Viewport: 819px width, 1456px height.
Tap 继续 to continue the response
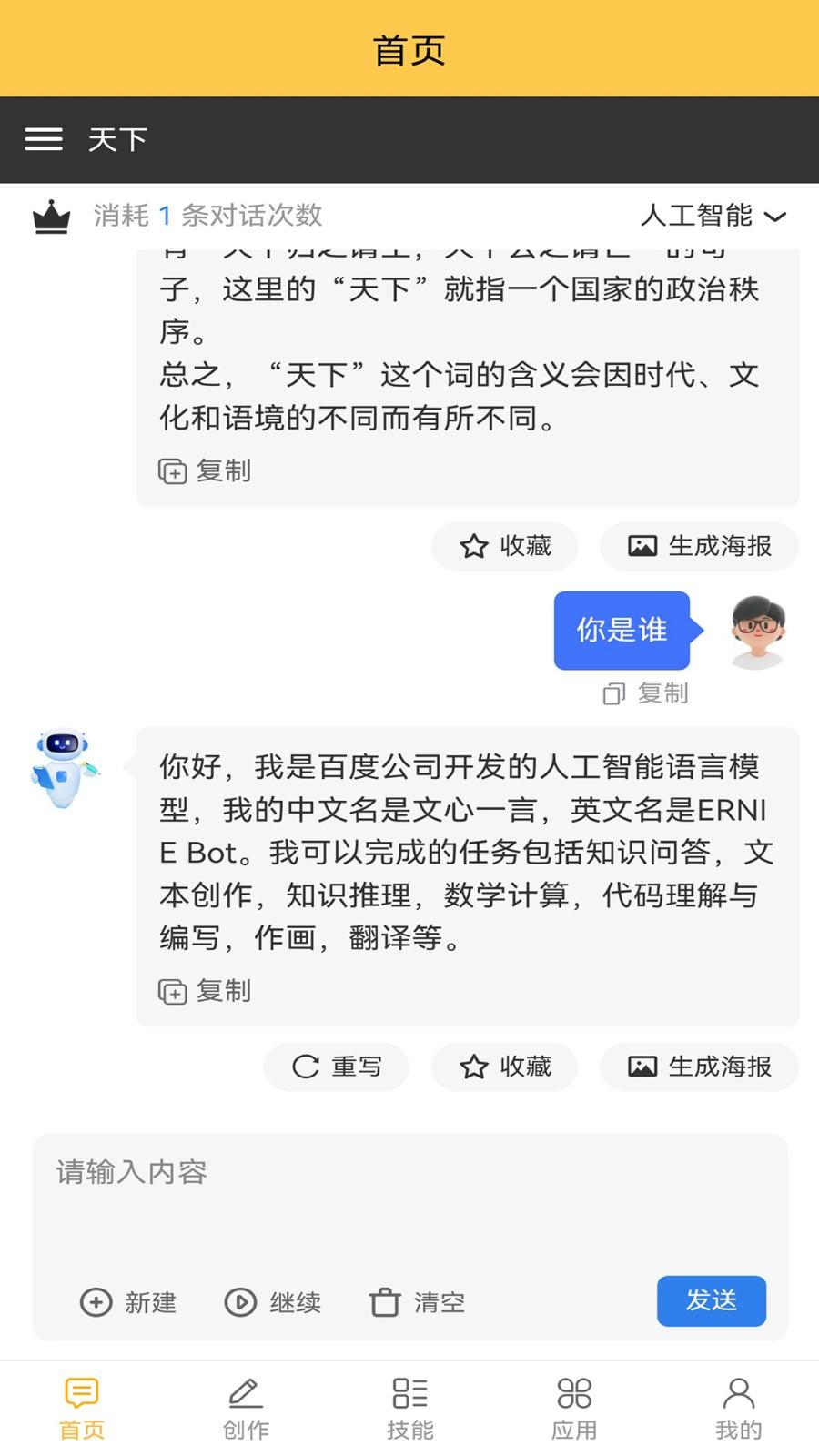(x=273, y=1302)
